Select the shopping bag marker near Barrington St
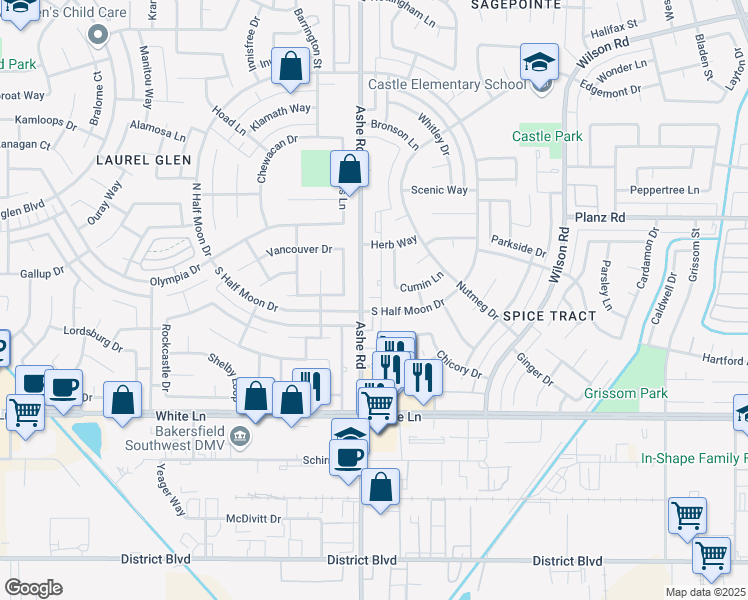 tap(289, 69)
